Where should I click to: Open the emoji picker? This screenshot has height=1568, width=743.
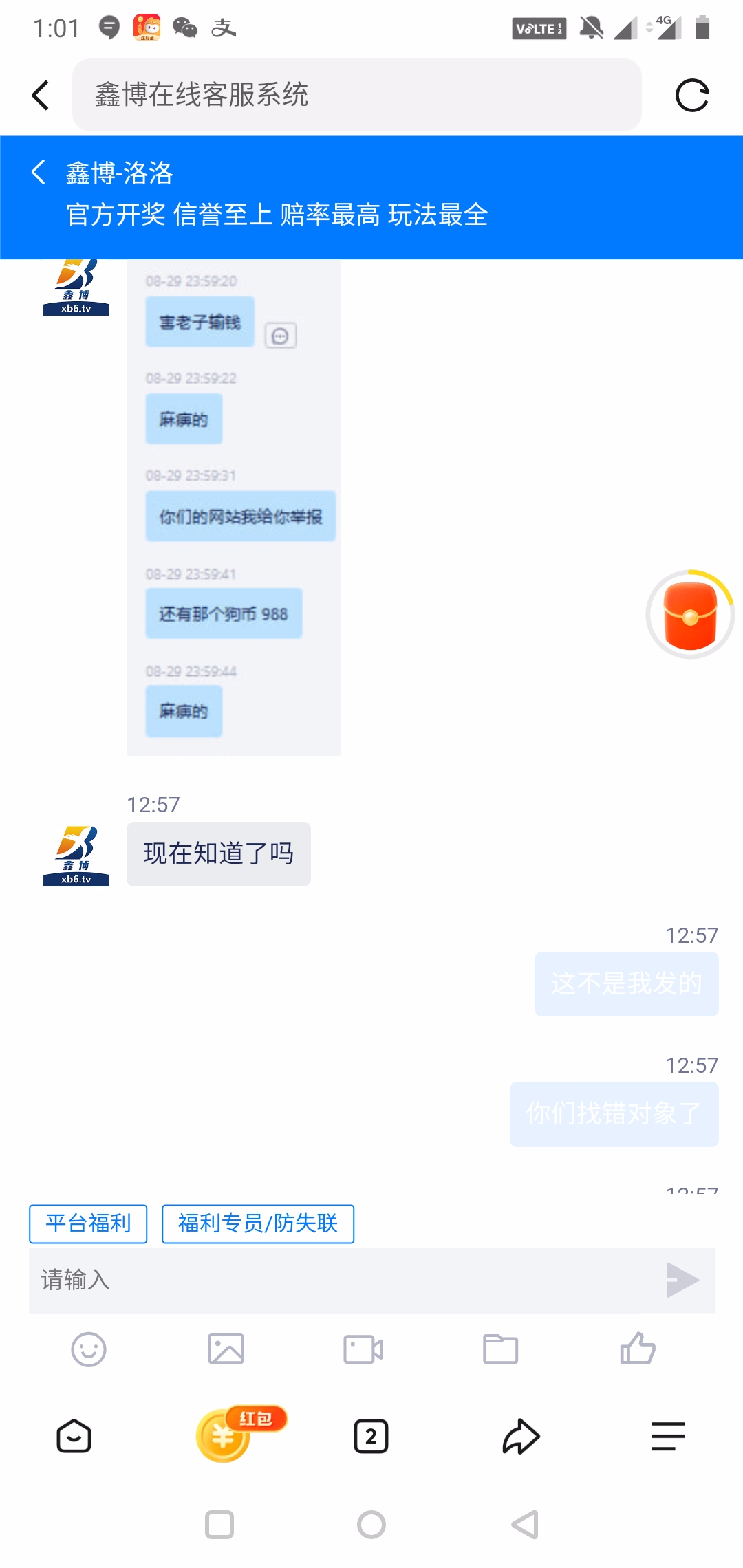coord(89,1349)
